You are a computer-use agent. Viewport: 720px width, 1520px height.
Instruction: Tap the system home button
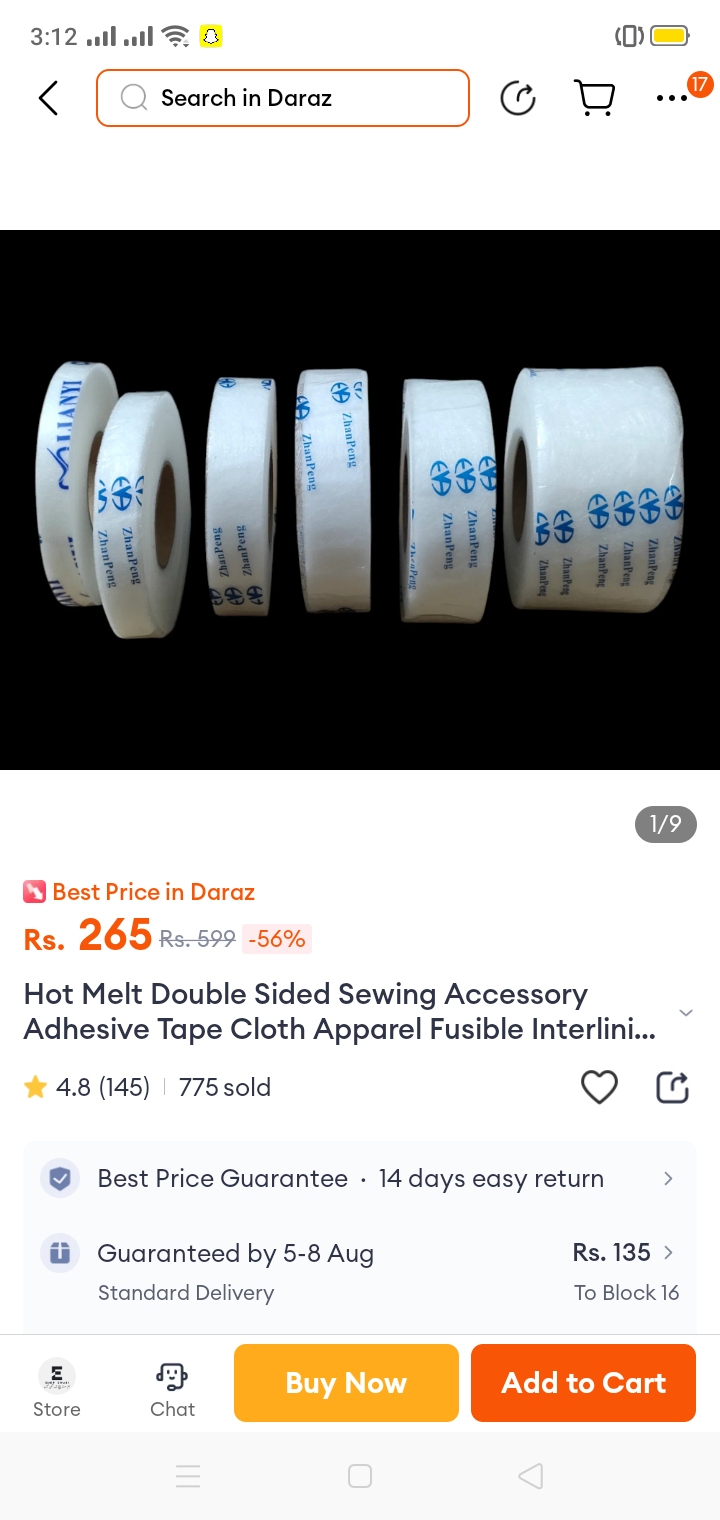pos(360,1476)
